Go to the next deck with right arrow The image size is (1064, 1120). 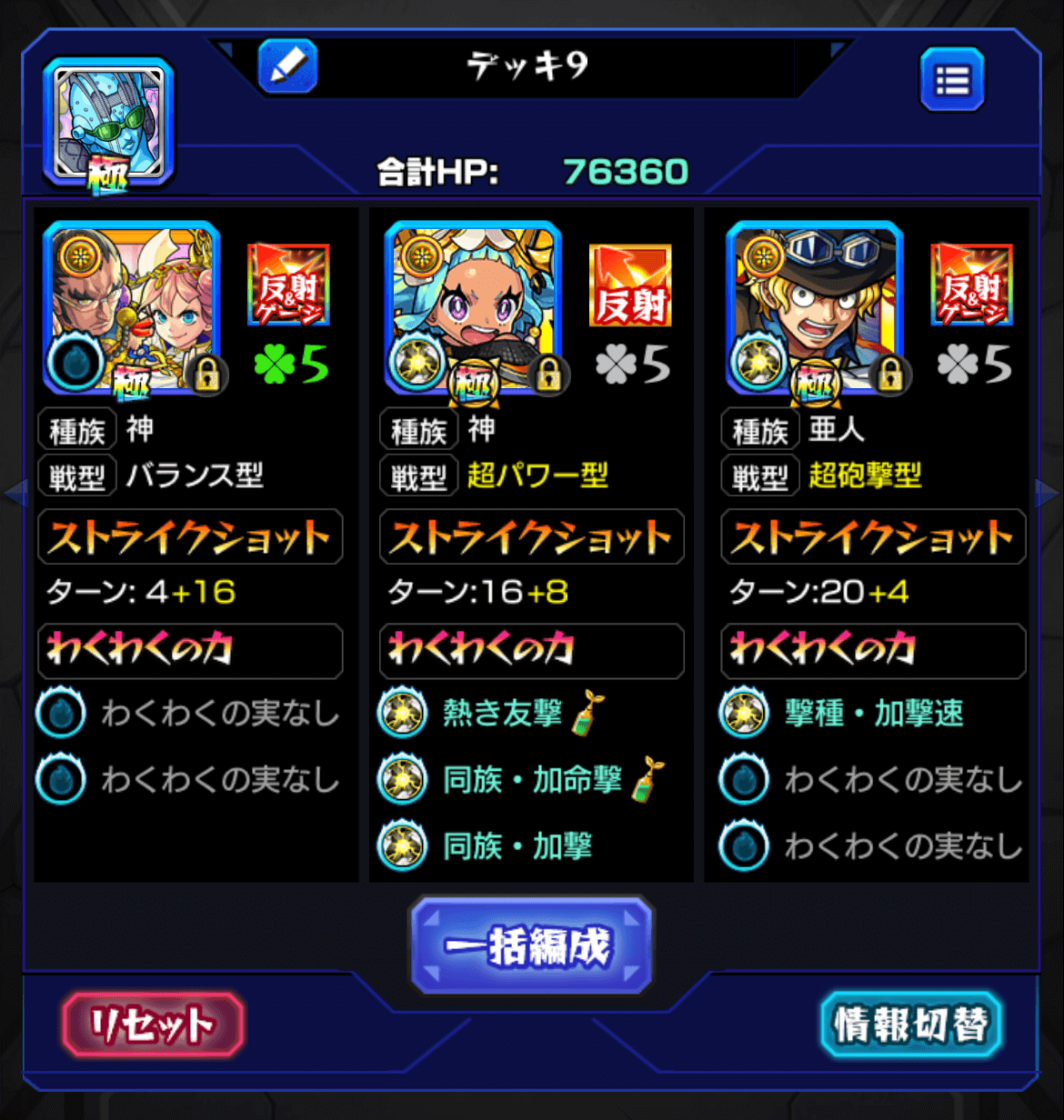[1049, 494]
